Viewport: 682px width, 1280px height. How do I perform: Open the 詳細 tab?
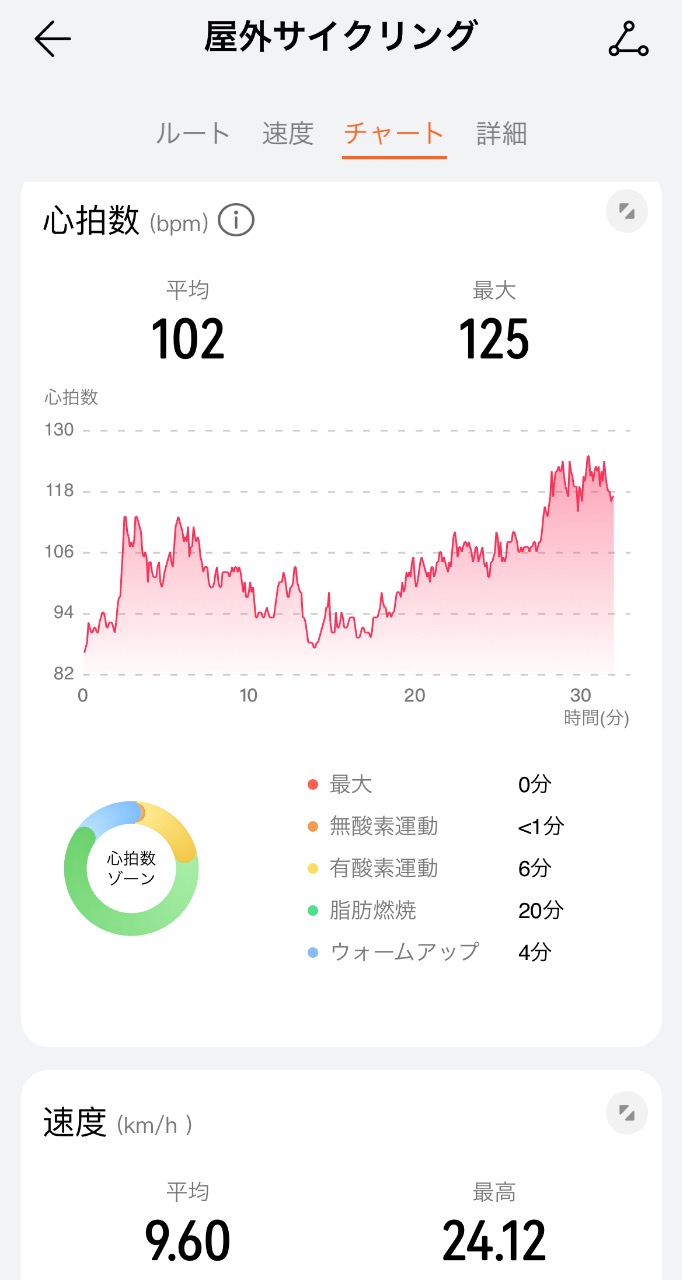(x=501, y=134)
